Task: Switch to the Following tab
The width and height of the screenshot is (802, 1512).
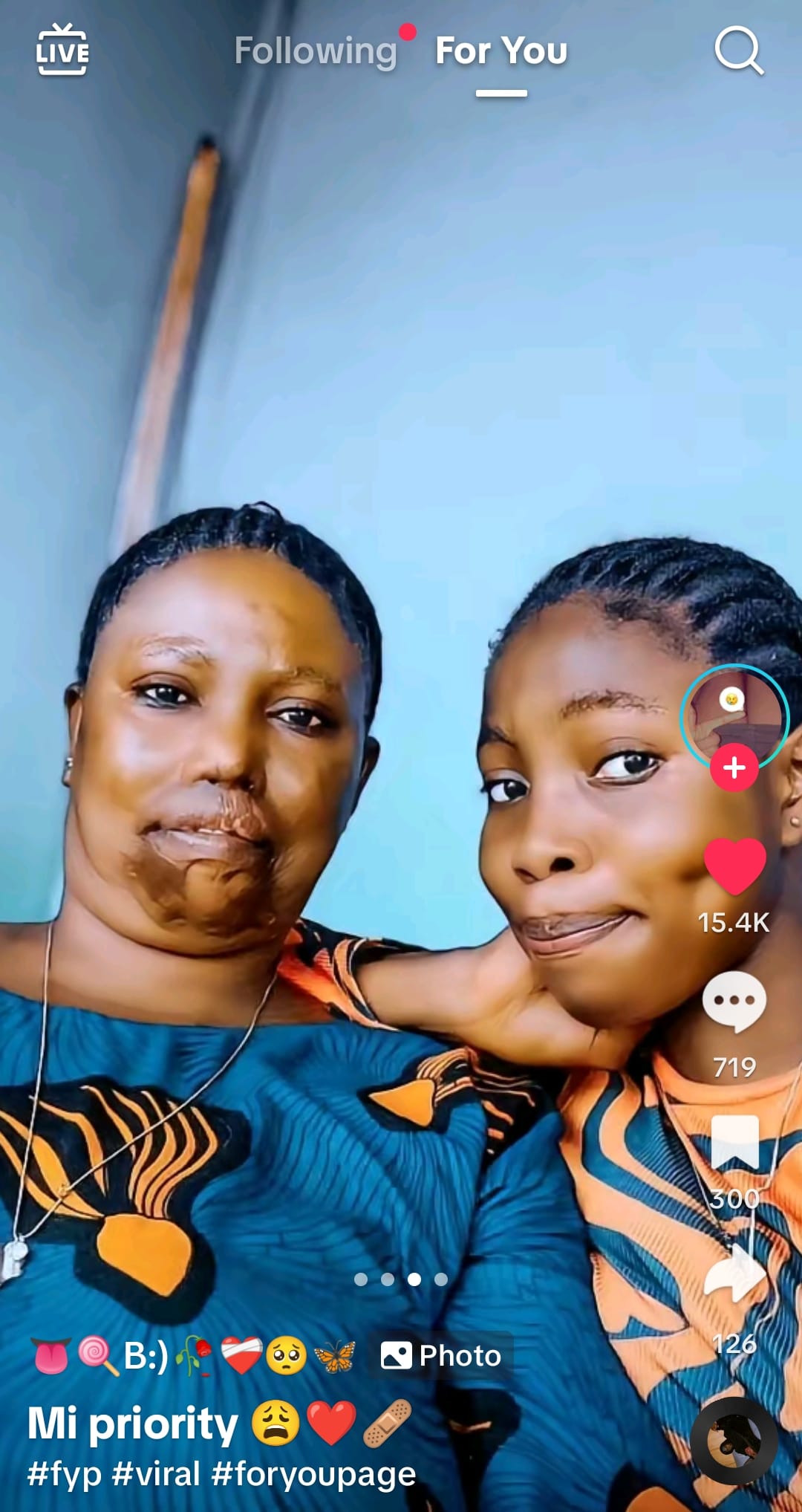Action: tap(316, 51)
